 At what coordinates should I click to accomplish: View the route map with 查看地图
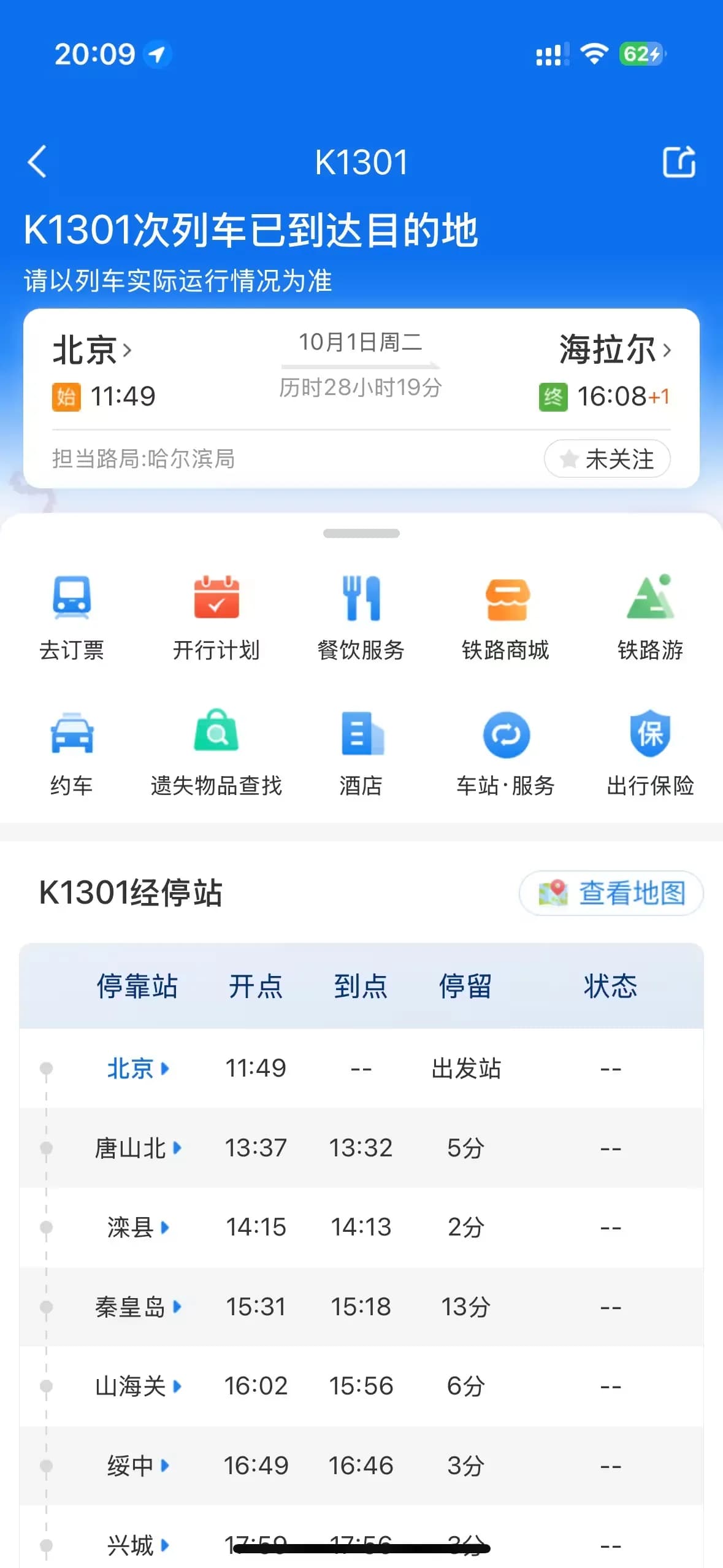tap(611, 893)
